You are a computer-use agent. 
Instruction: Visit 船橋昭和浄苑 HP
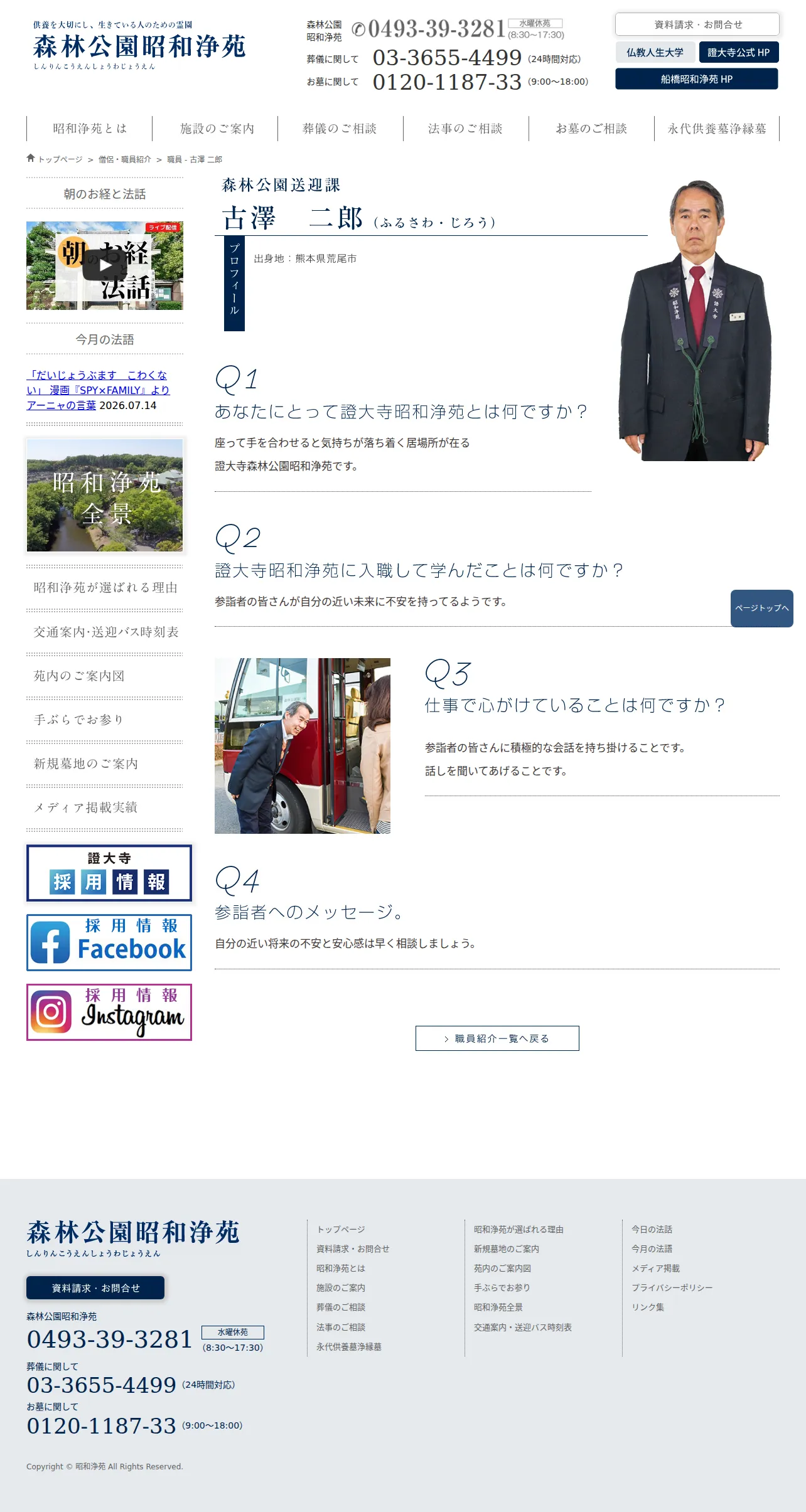point(696,79)
